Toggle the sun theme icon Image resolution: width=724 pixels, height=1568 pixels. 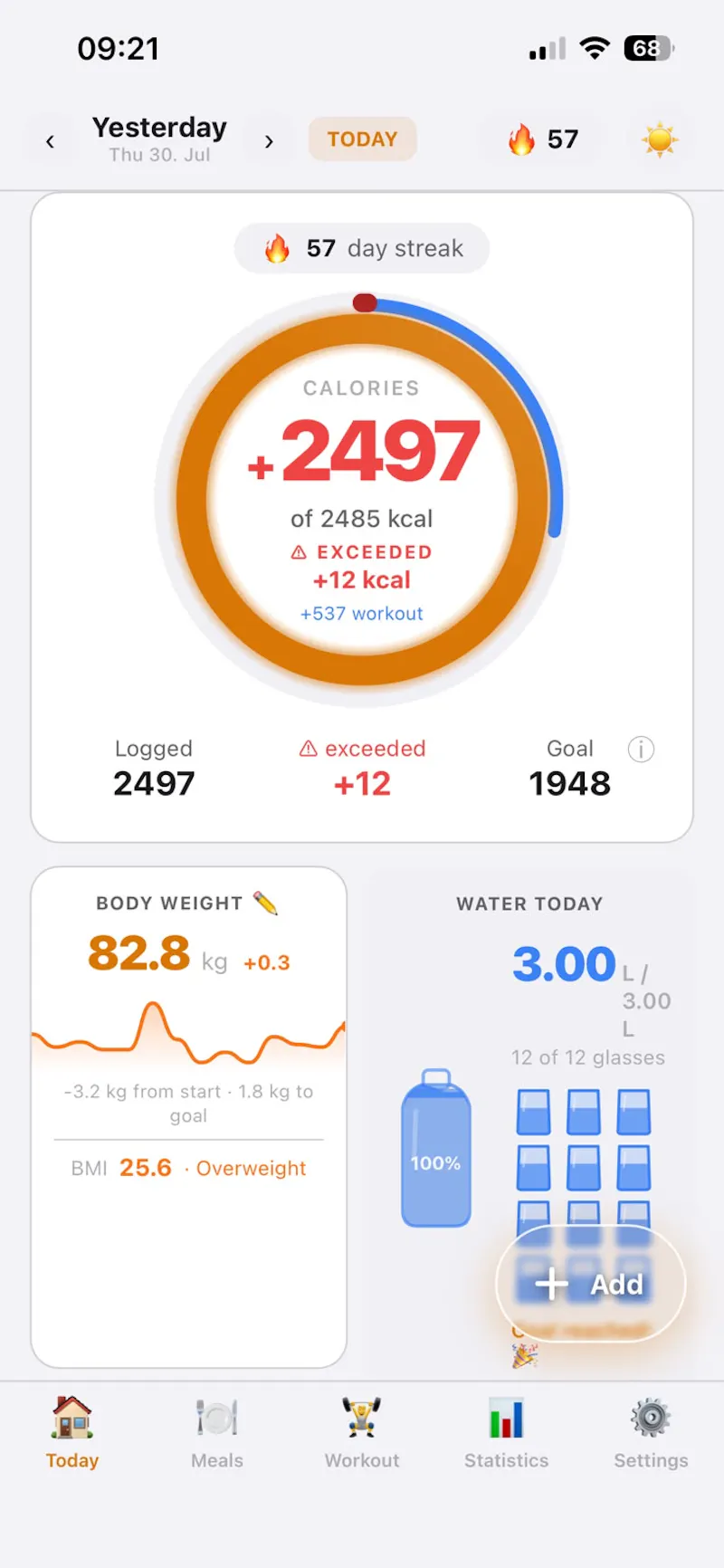tap(660, 139)
